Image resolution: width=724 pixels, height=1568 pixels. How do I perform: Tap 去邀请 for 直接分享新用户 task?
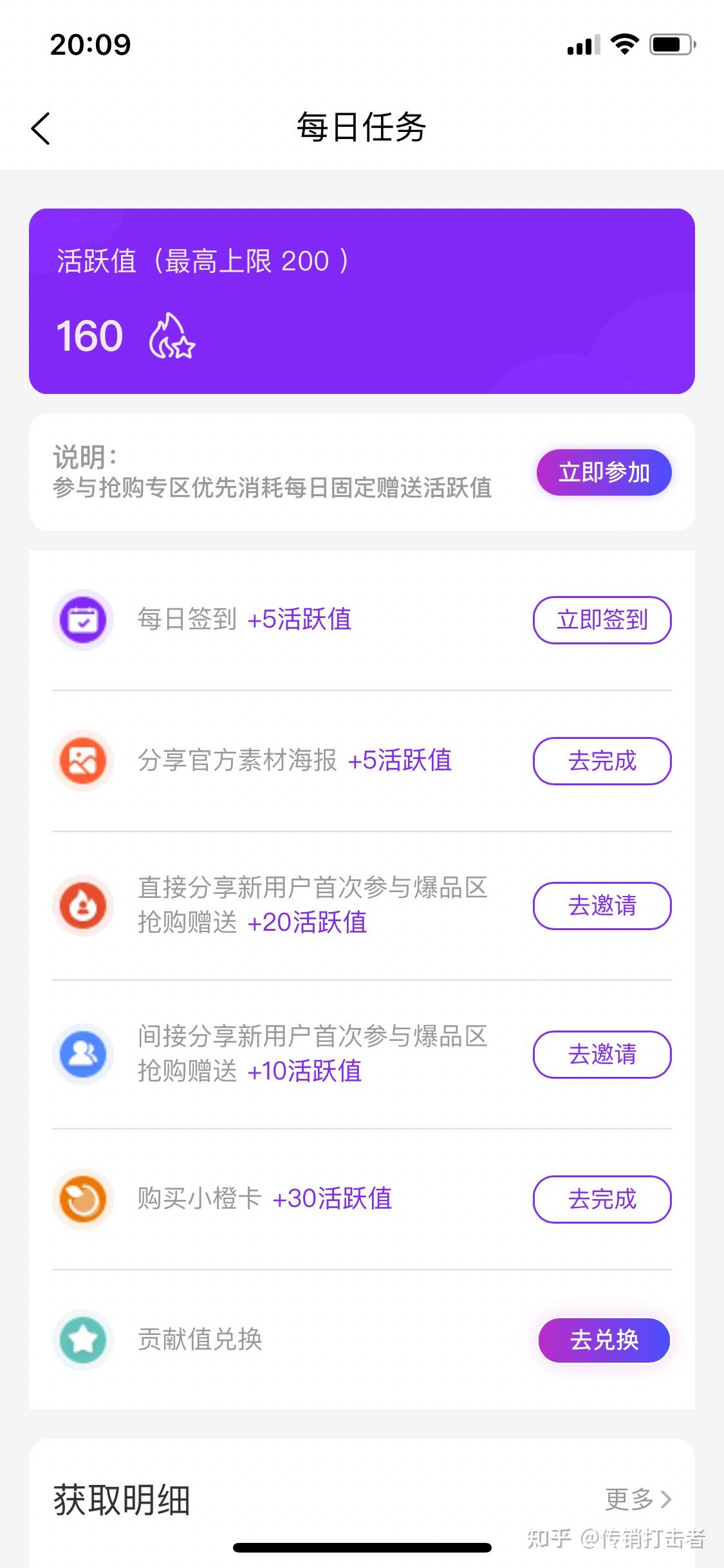click(x=602, y=906)
